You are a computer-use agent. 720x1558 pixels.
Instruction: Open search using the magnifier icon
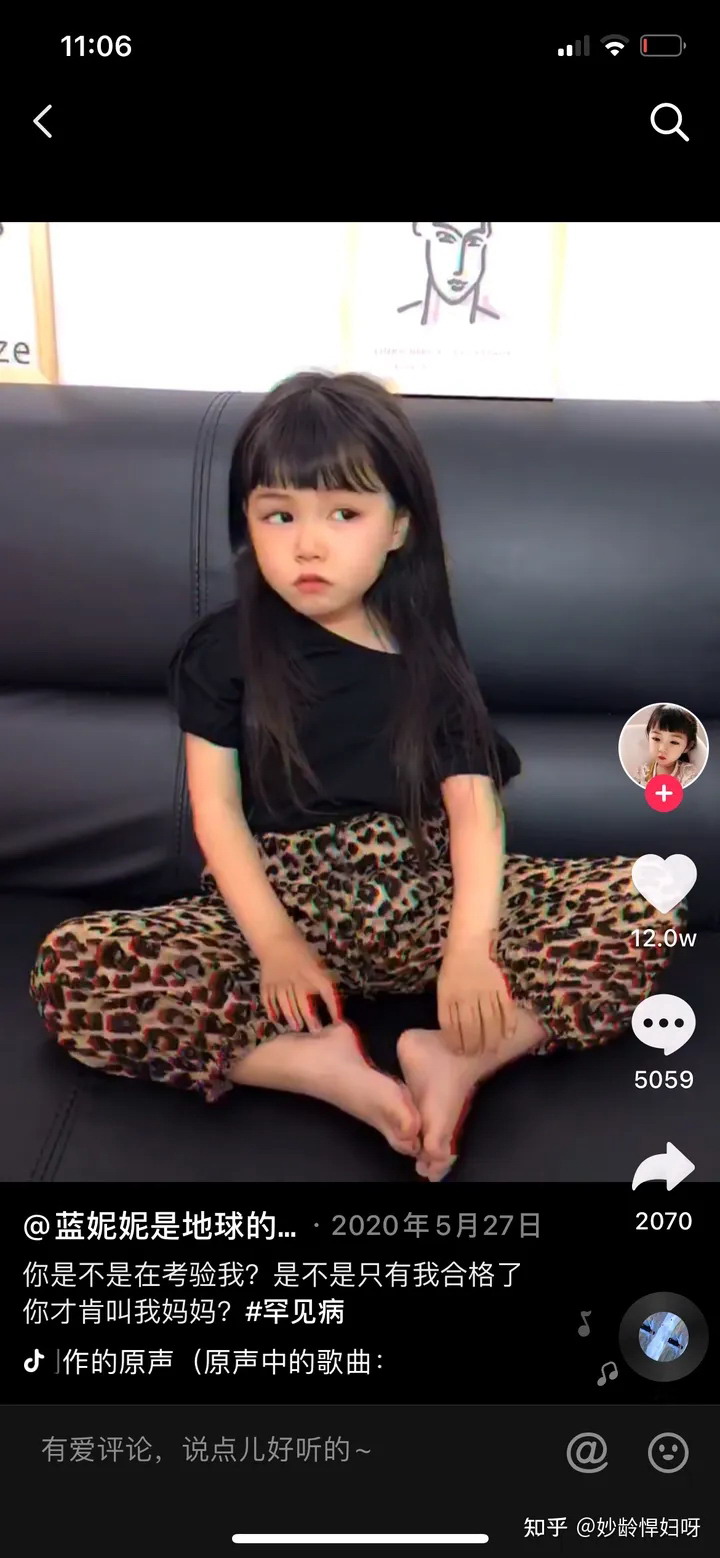click(x=669, y=123)
